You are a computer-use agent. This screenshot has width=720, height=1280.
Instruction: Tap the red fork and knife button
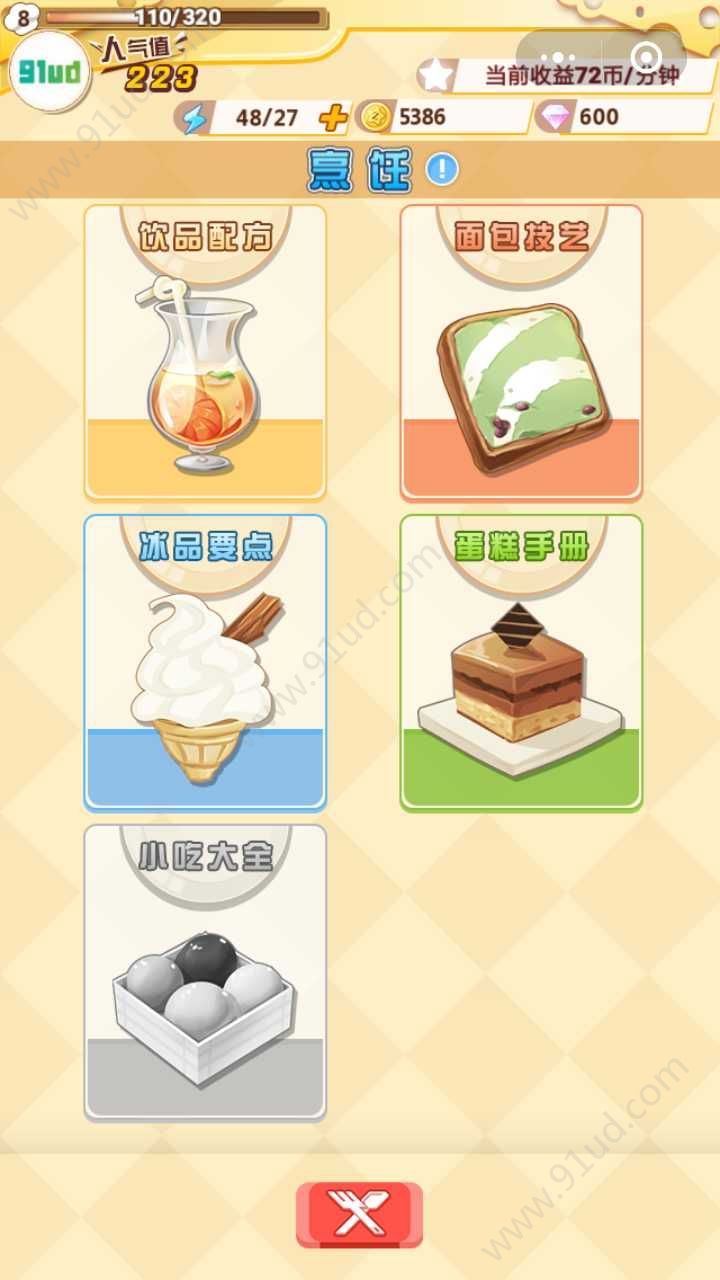point(360,1214)
